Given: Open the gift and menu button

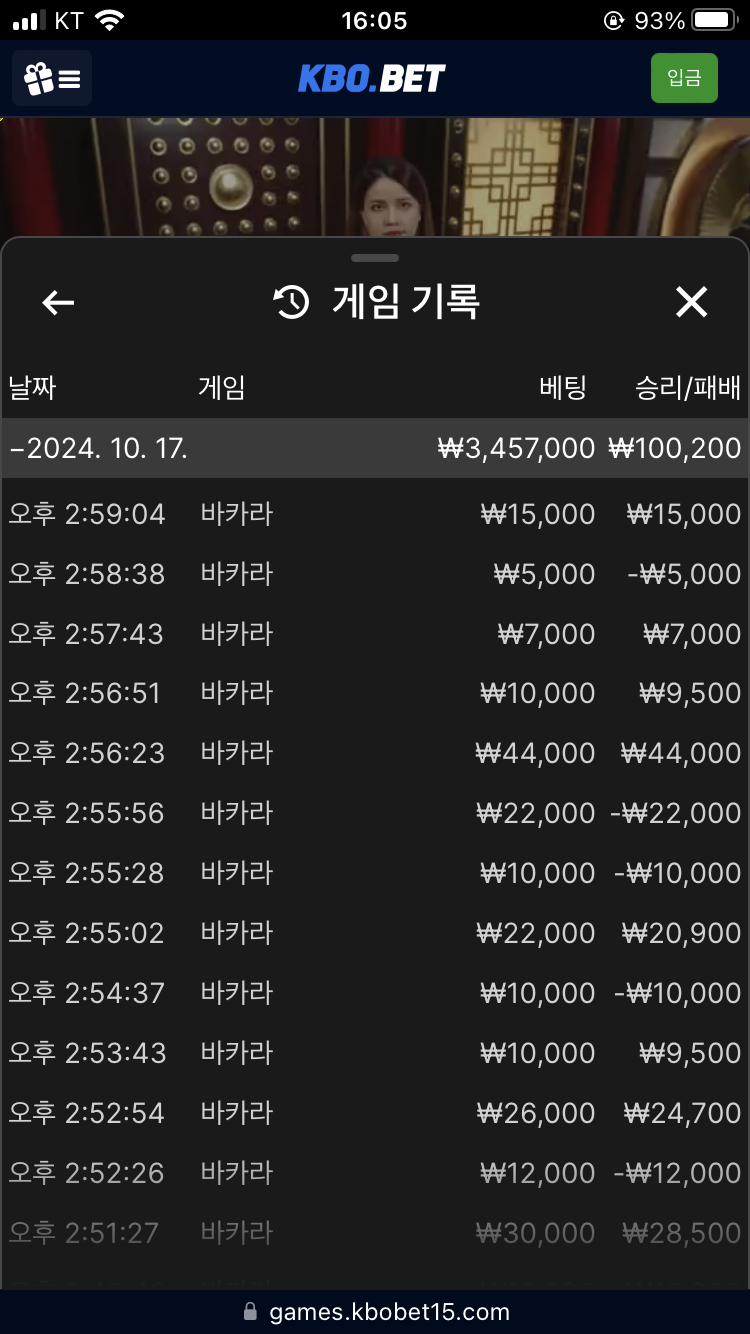Looking at the screenshot, I should tap(52, 78).
